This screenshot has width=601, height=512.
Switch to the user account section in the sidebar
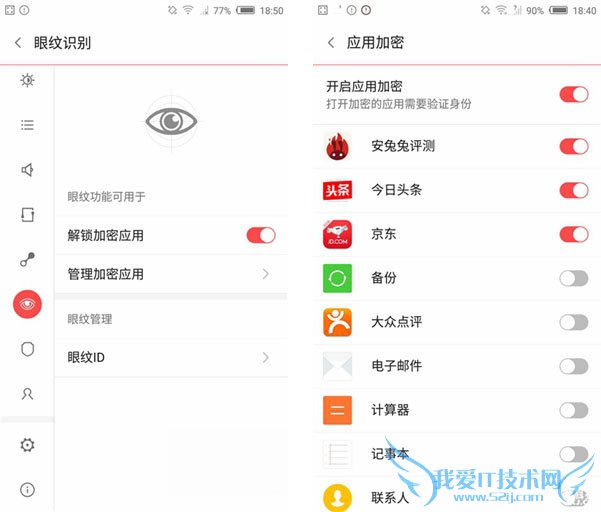pos(27,394)
